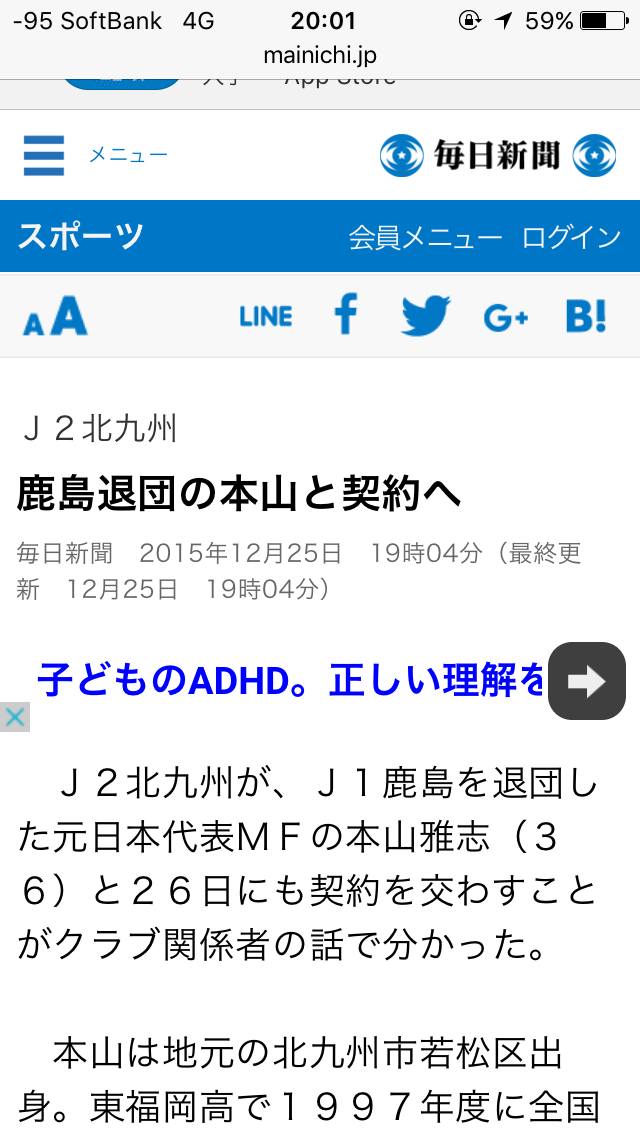Tweet the article via the Twitter icon
The height and width of the screenshot is (1136, 640).
[426, 316]
